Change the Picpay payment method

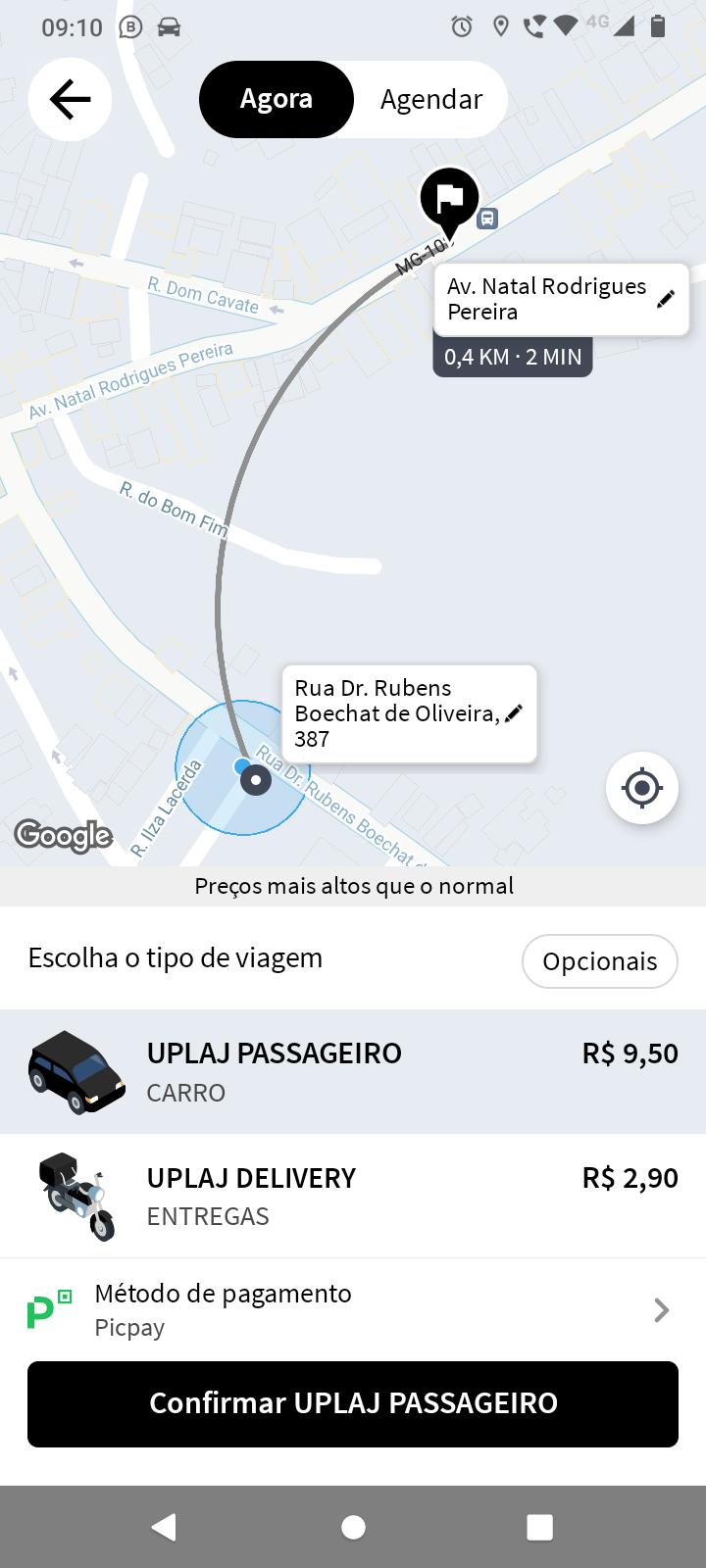353,1310
